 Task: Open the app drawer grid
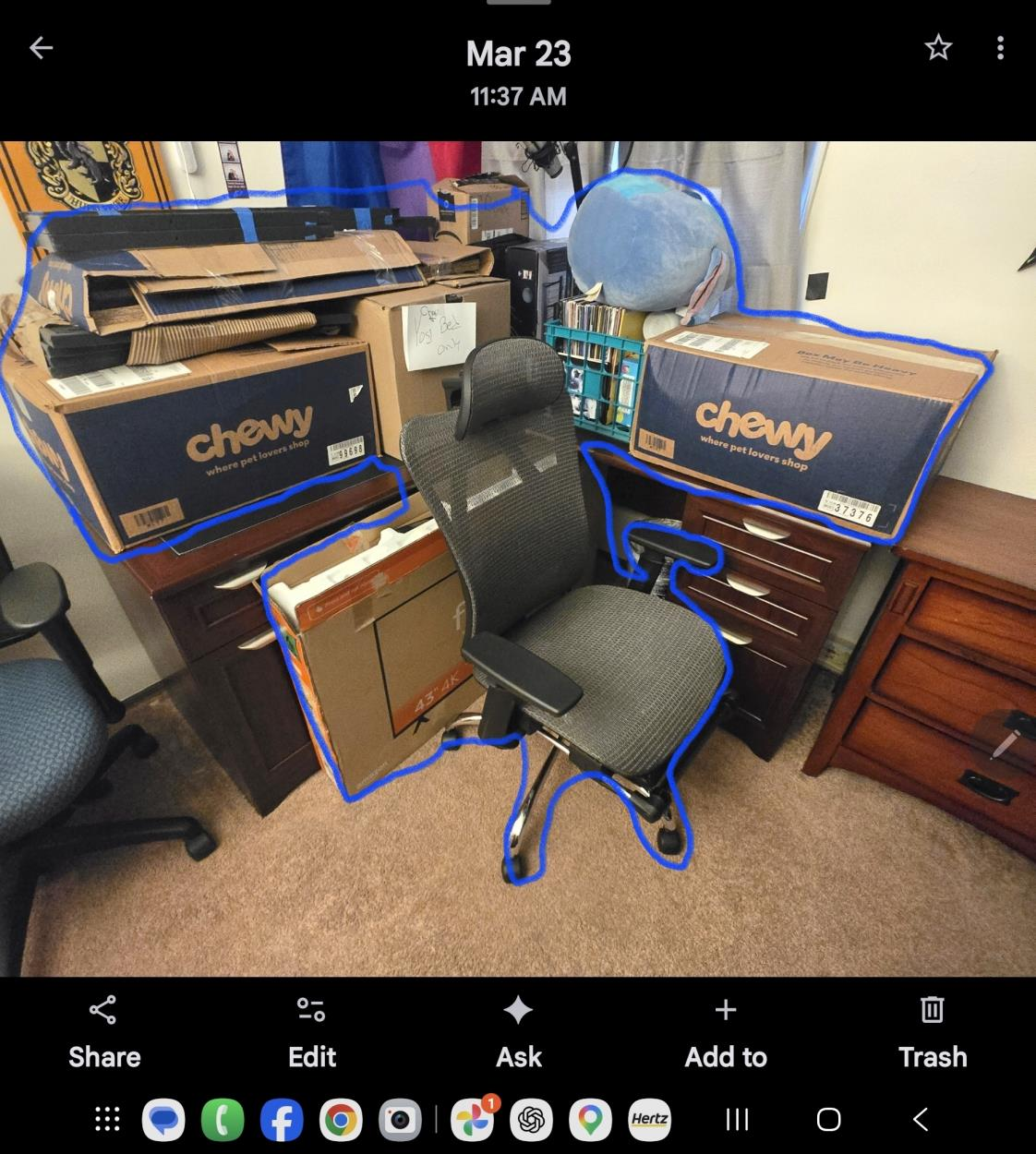108,1120
